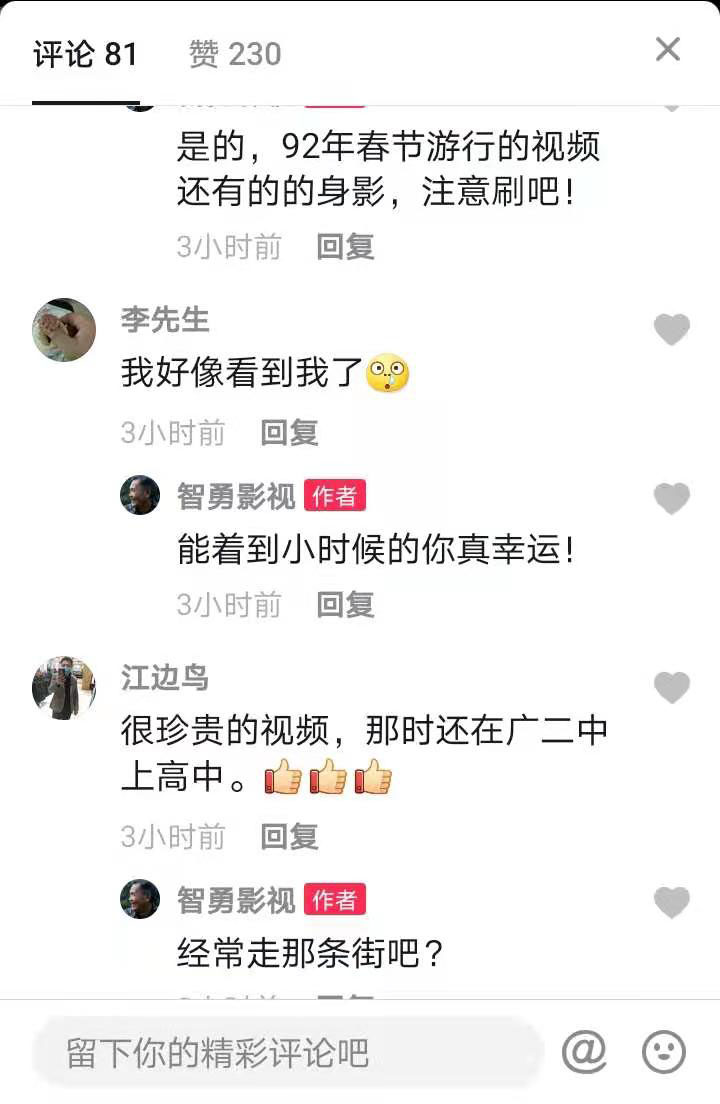Mention someone with the @ icon
Viewport: 720px width, 1104px height.
coord(585,1052)
